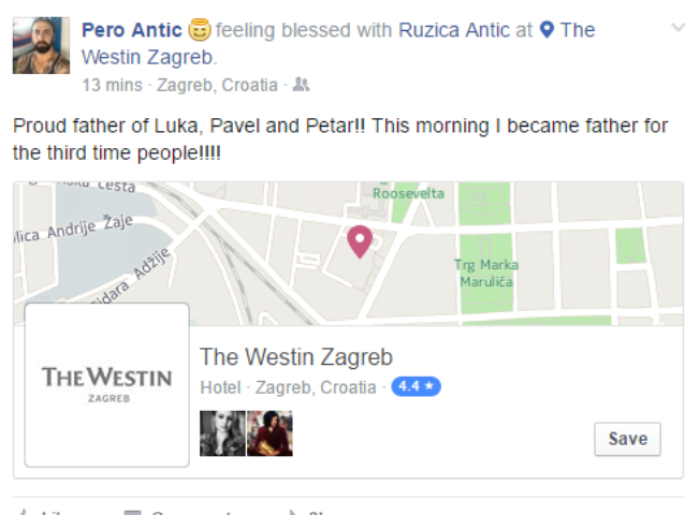This screenshot has width=700, height=515.
Task: Open Pero Antic's profile picture
Action: (41, 45)
